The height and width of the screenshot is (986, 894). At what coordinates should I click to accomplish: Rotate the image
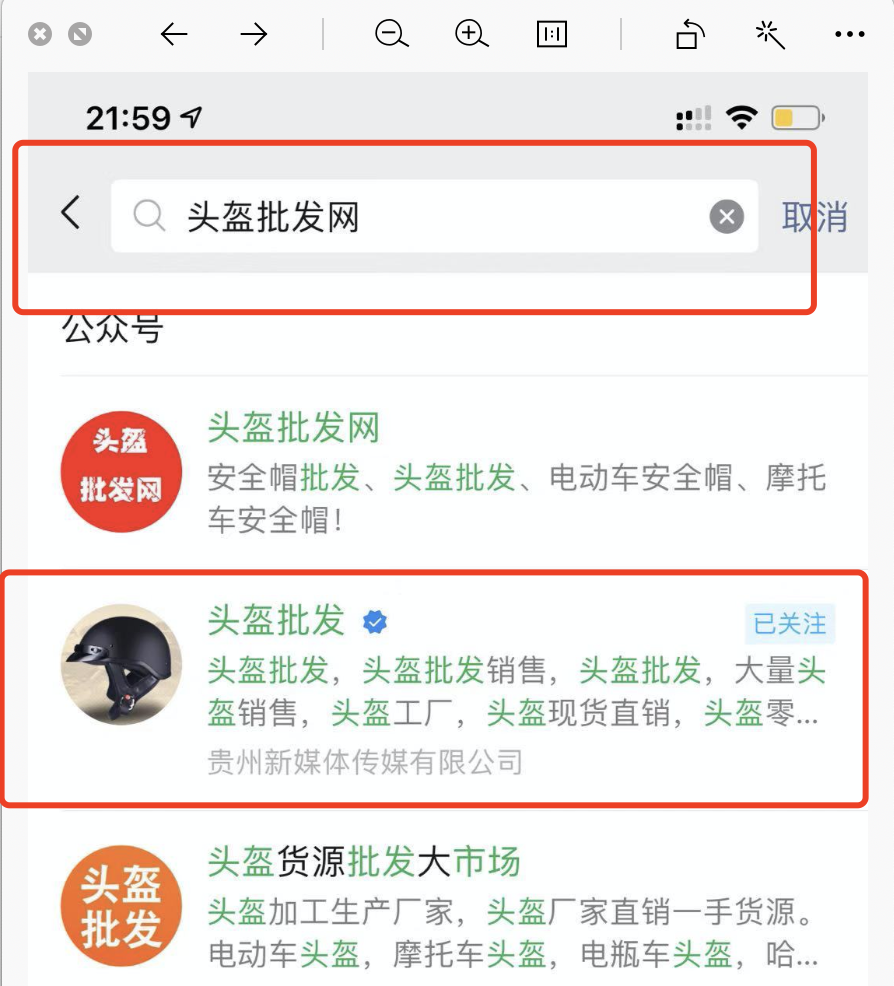pyautogui.click(x=690, y=35)
